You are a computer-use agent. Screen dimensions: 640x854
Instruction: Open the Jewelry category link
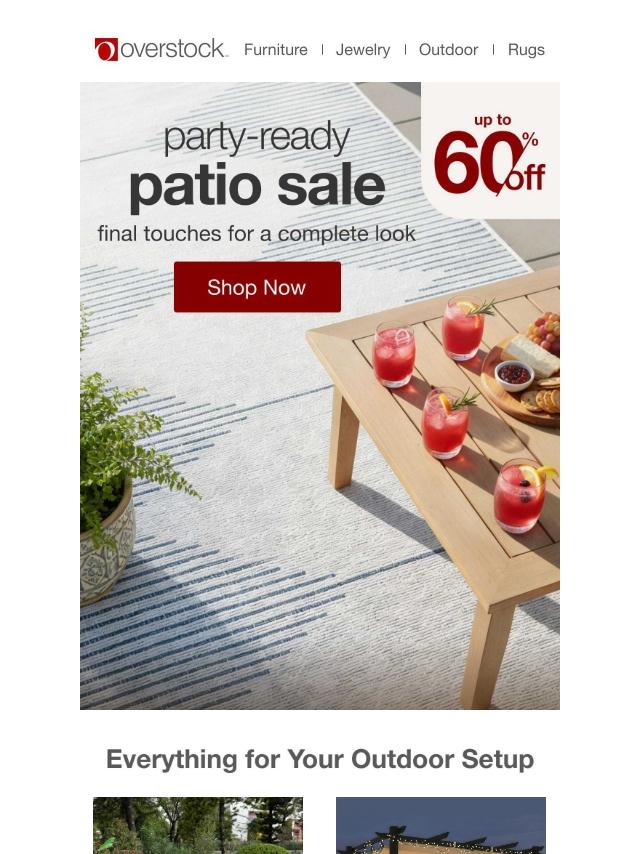(363, 50)
